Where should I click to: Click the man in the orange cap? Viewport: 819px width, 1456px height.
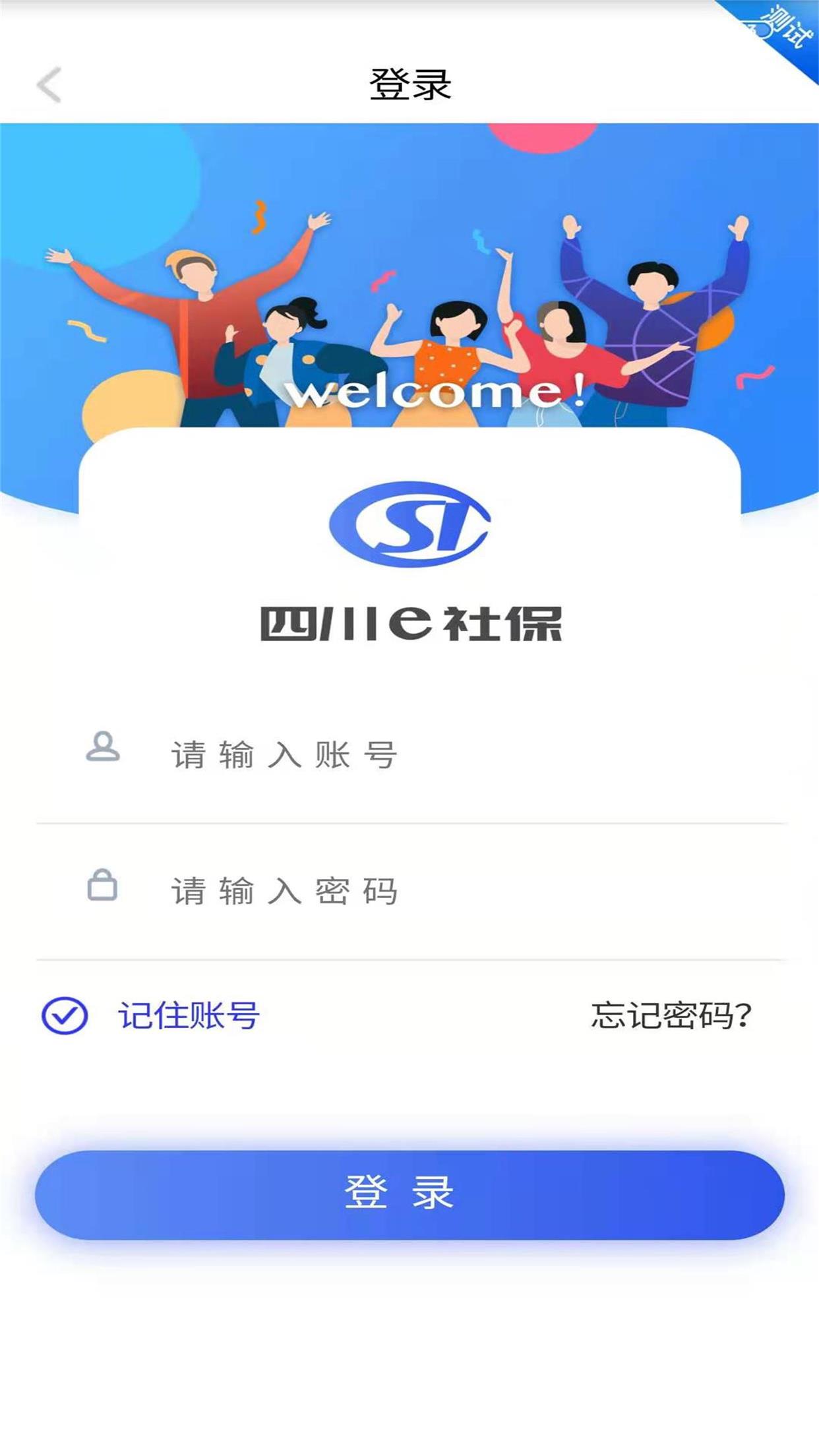[x=191, y=290]
